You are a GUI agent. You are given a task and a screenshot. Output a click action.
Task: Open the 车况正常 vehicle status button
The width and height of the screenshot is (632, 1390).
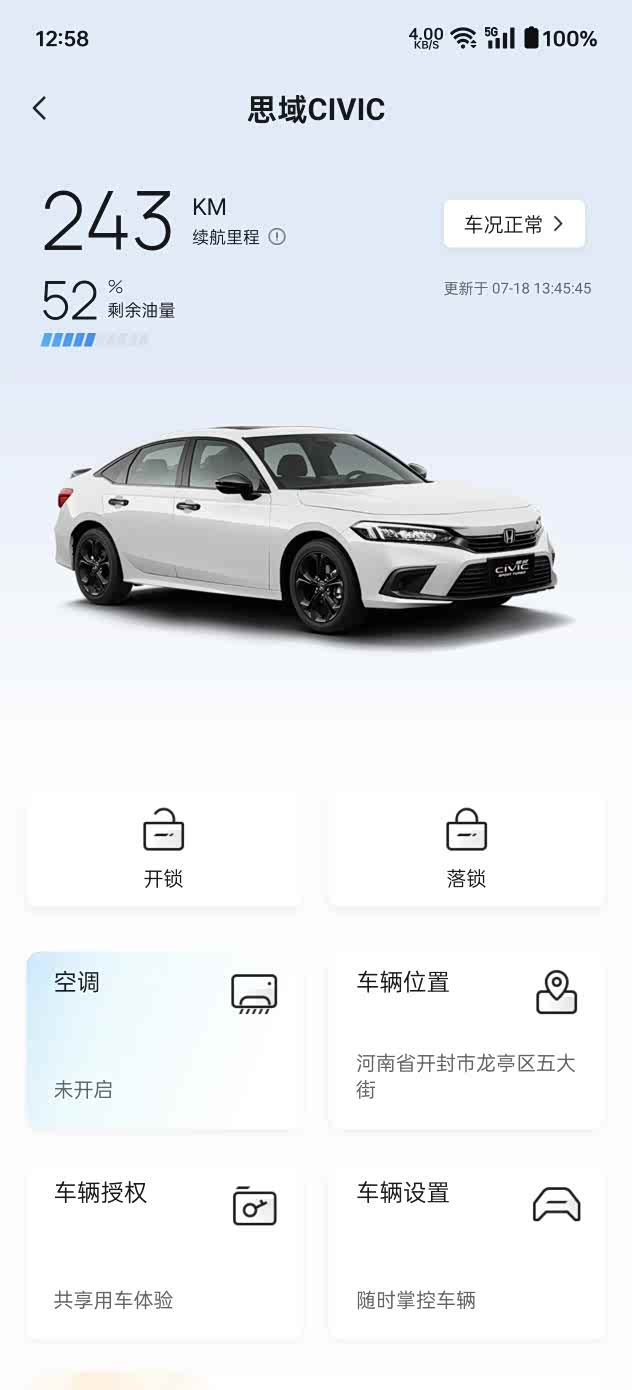click(x=514, y=224)
